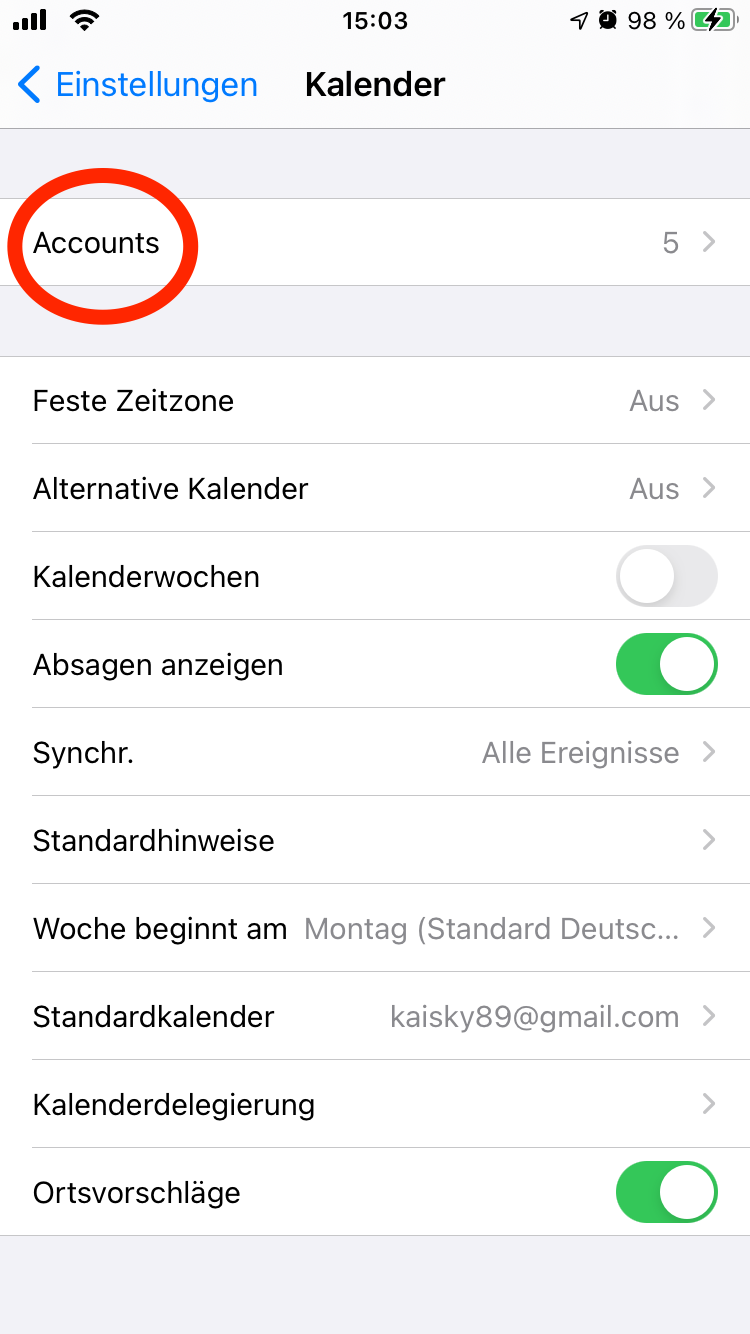Go back to Einstellungen

[138, 85]
